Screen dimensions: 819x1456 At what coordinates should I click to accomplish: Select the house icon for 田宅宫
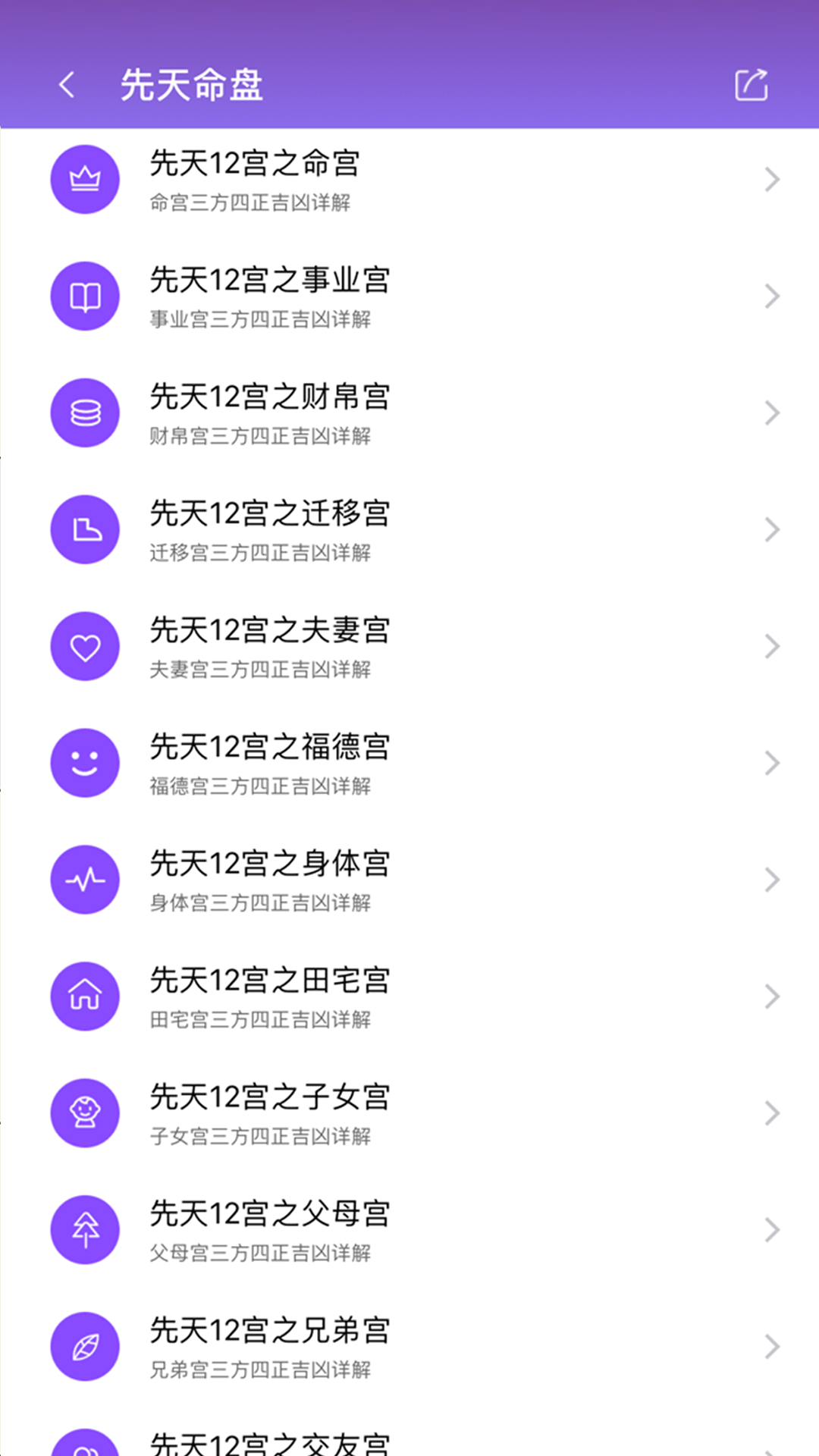pyautogui.click(x=84, y=996)
